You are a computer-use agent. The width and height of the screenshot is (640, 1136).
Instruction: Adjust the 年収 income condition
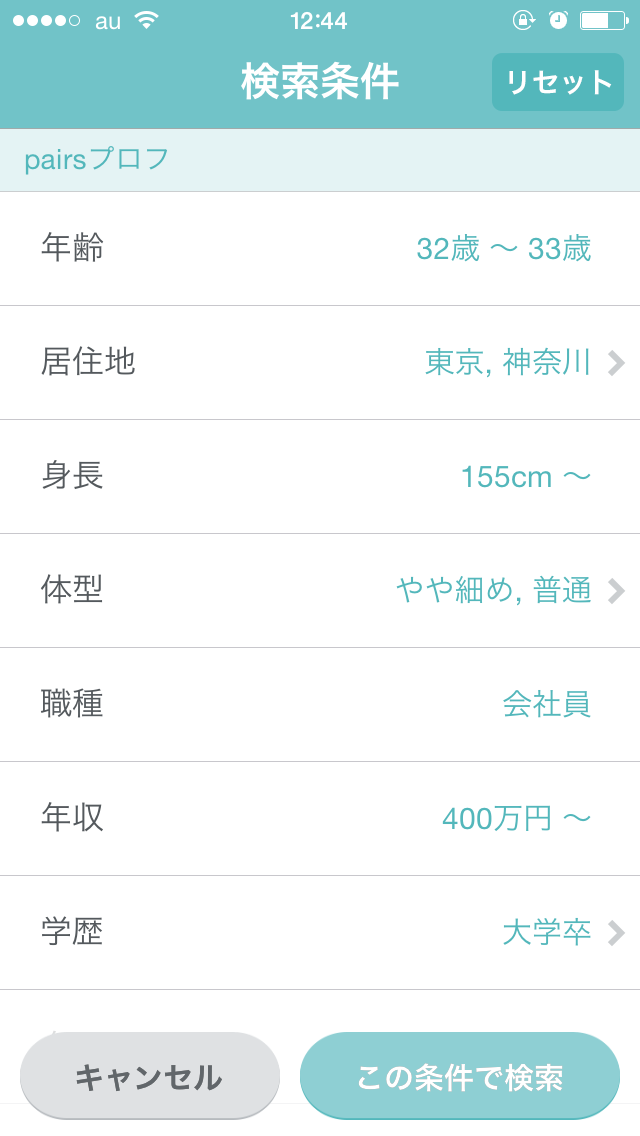pyautogui.click(x=320, y=819)
